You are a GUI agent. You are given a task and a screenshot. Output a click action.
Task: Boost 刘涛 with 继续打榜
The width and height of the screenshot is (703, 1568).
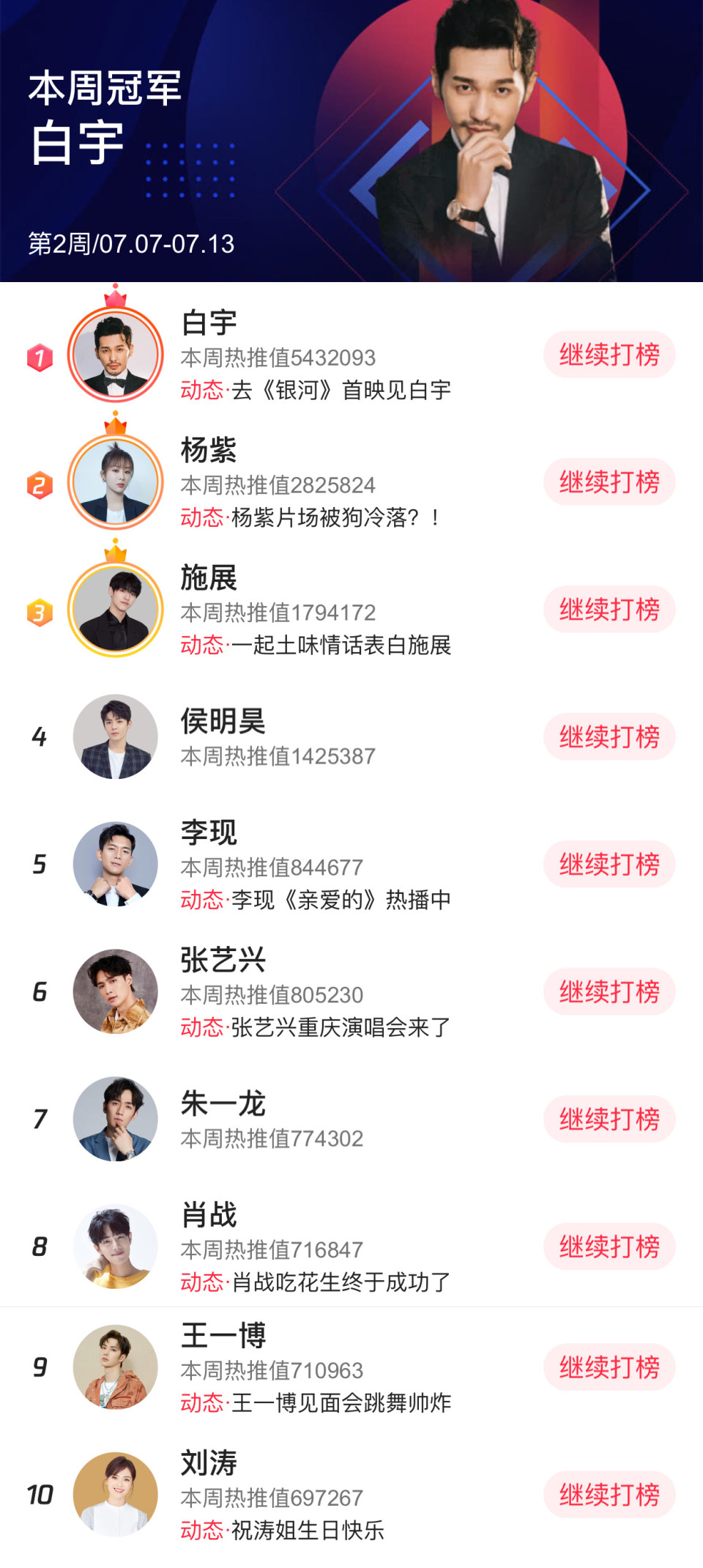tap(609, 1495)
